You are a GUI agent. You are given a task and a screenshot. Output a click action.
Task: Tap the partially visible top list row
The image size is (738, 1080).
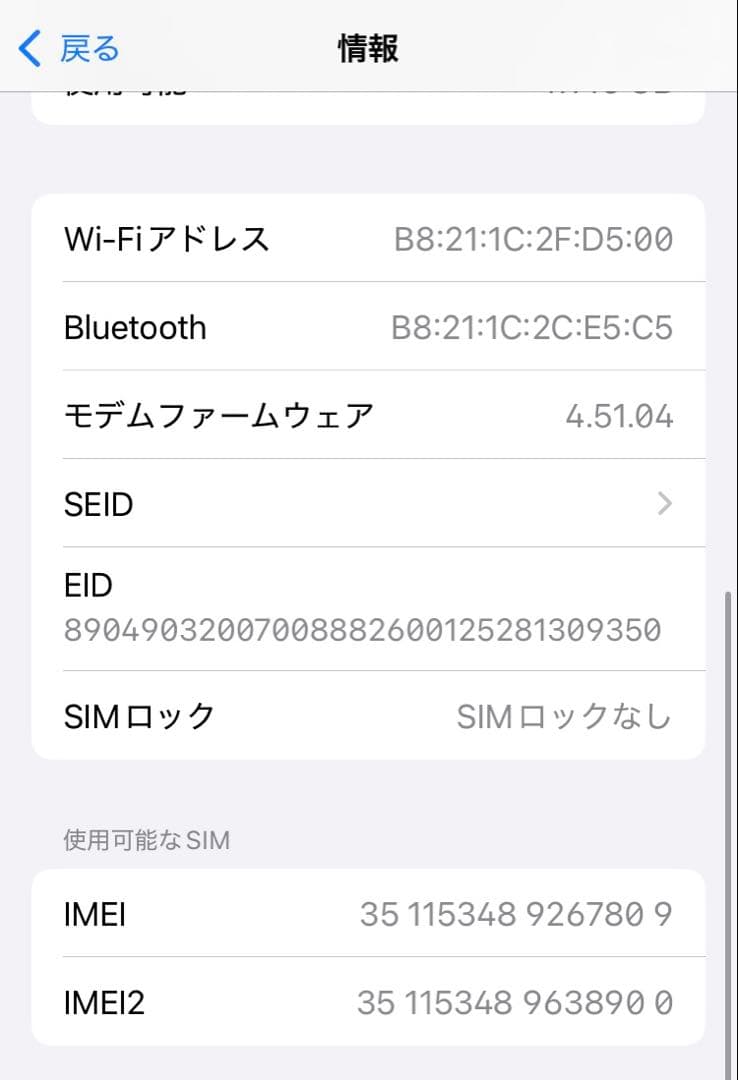368,95
